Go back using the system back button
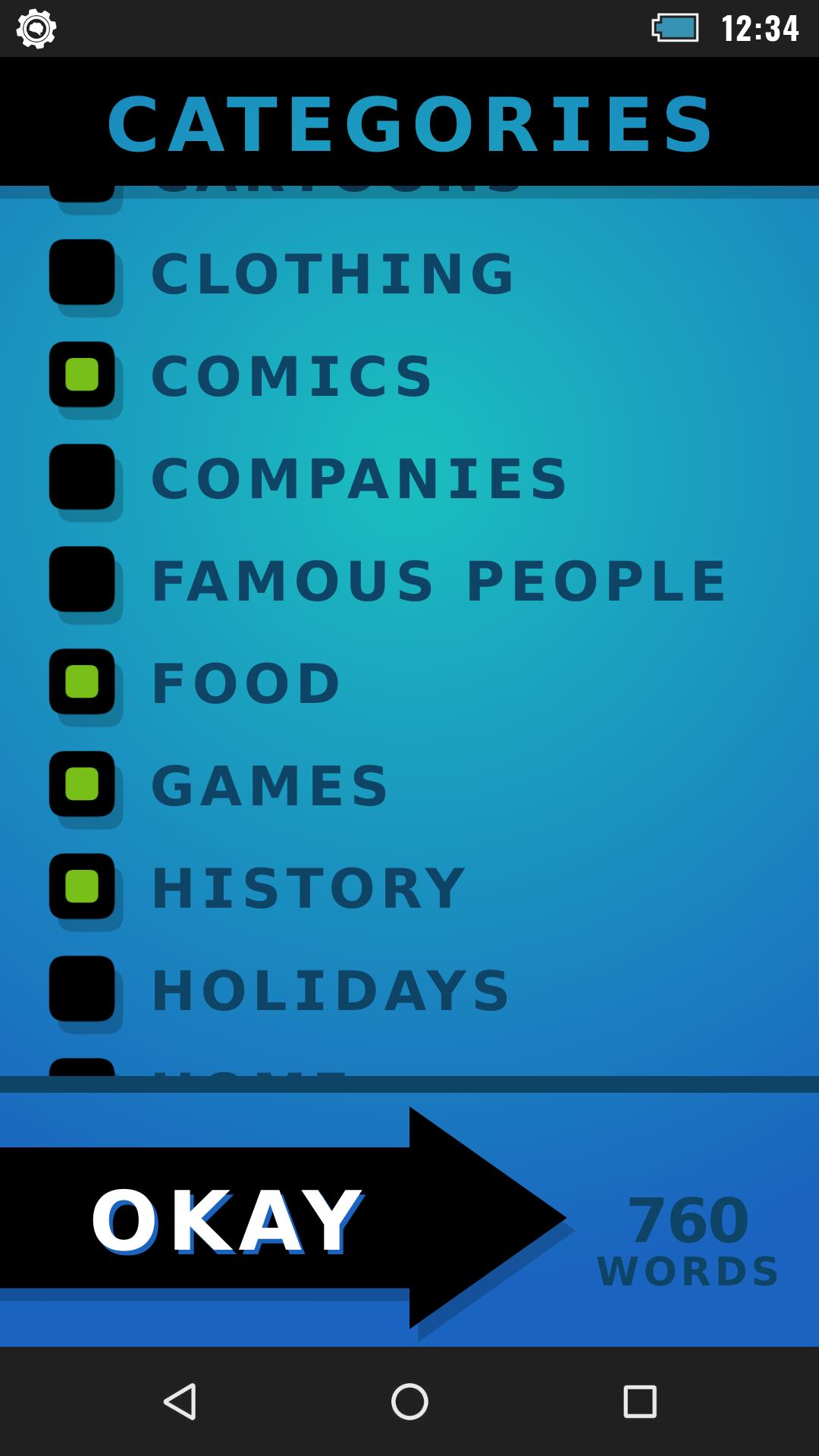 pos(180,1401)
